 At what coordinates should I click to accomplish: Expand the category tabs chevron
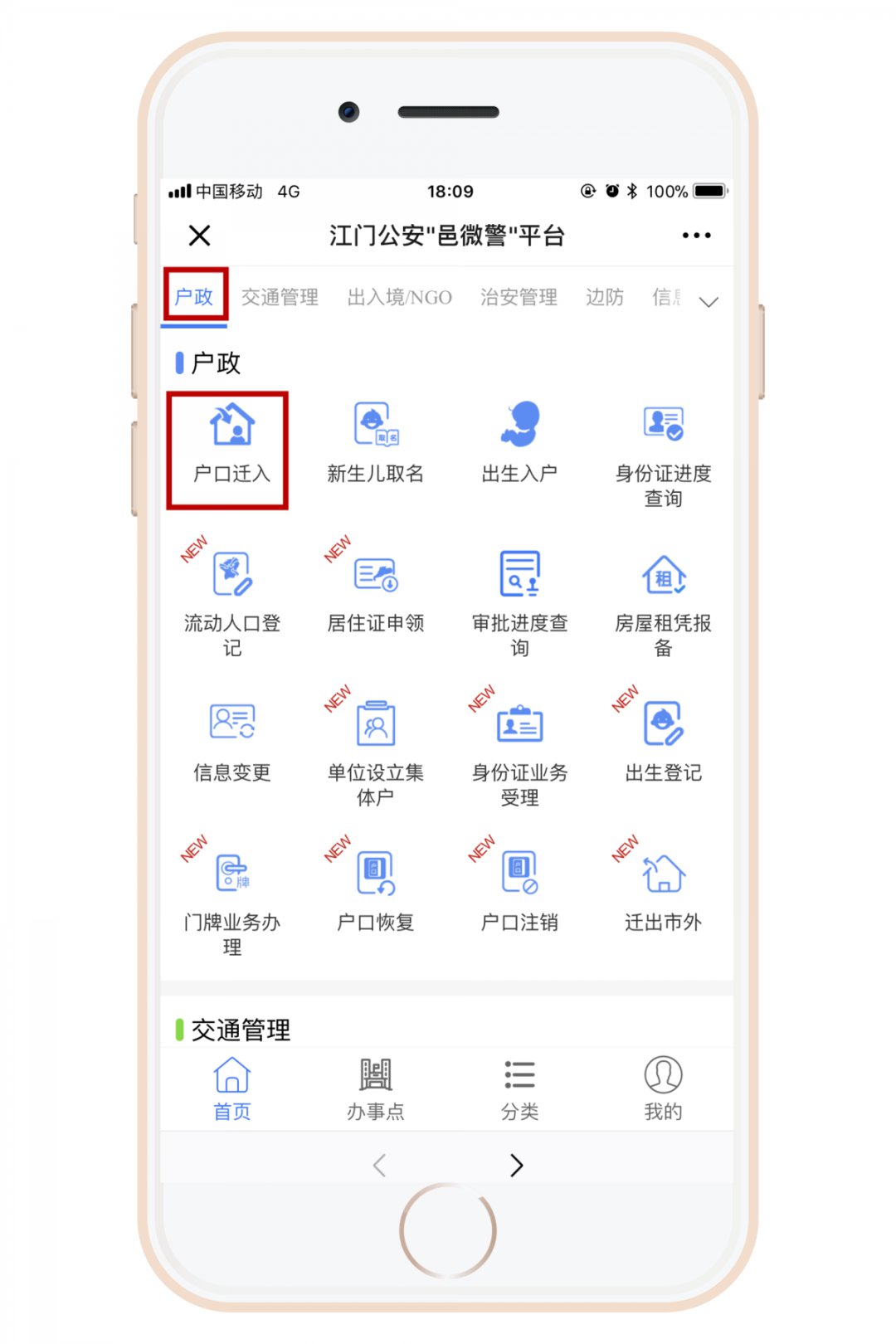point(709,302)
